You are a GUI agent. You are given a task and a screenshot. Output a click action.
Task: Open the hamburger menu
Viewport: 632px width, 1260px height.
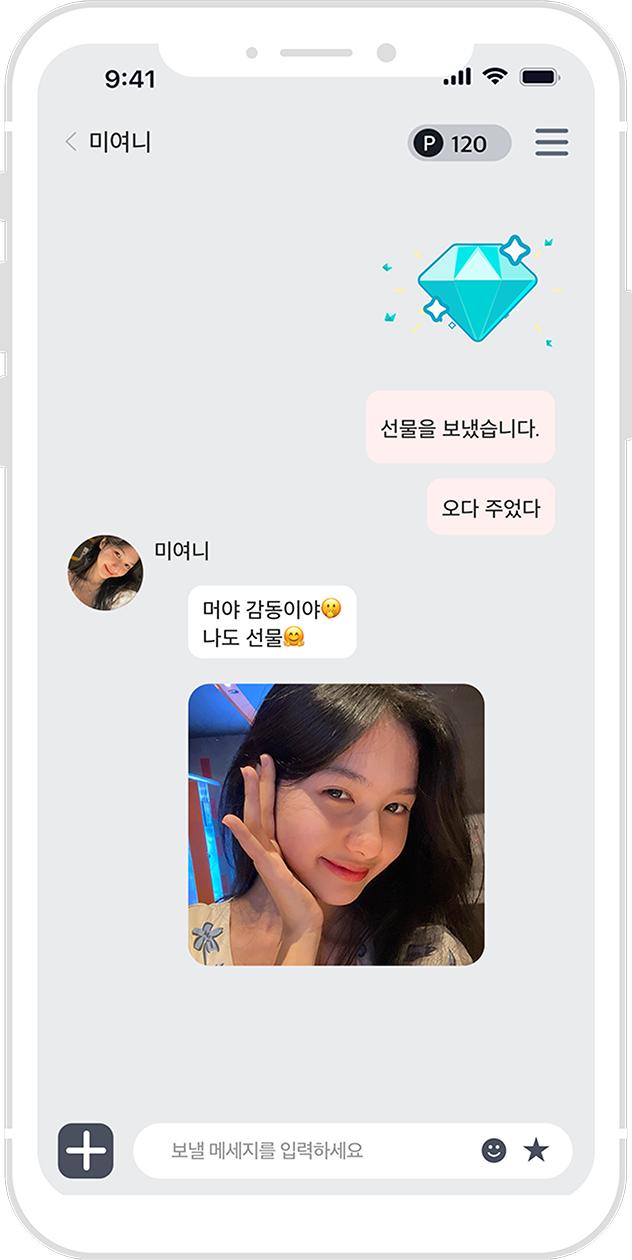pyautogui.click(x=551, y=143)
